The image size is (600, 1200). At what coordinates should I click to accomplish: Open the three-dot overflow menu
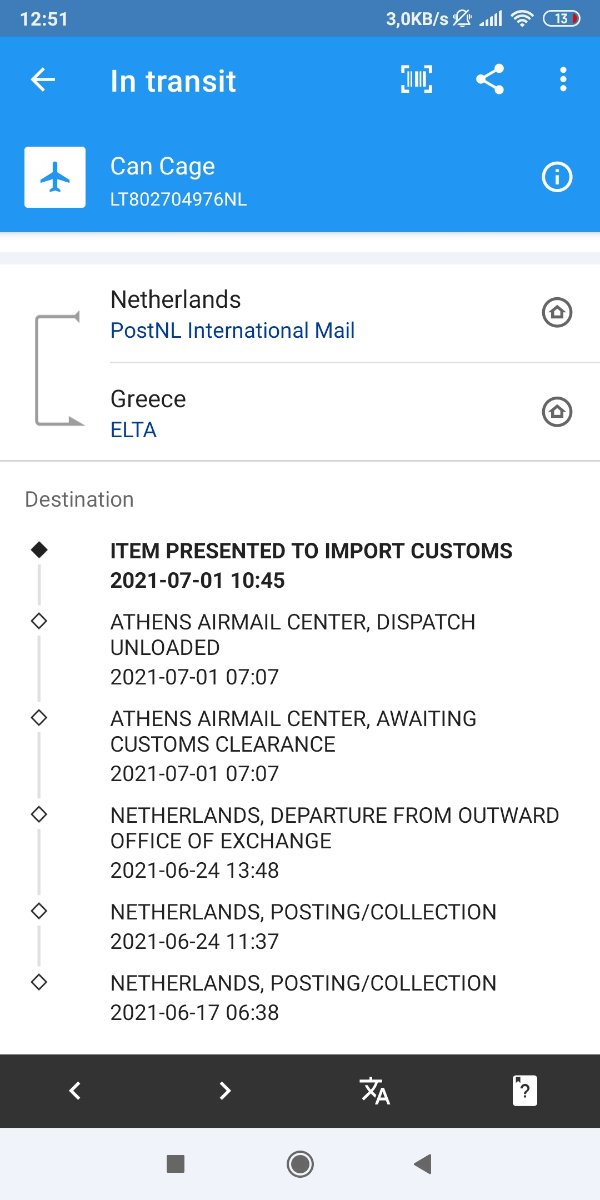[563, 80]
